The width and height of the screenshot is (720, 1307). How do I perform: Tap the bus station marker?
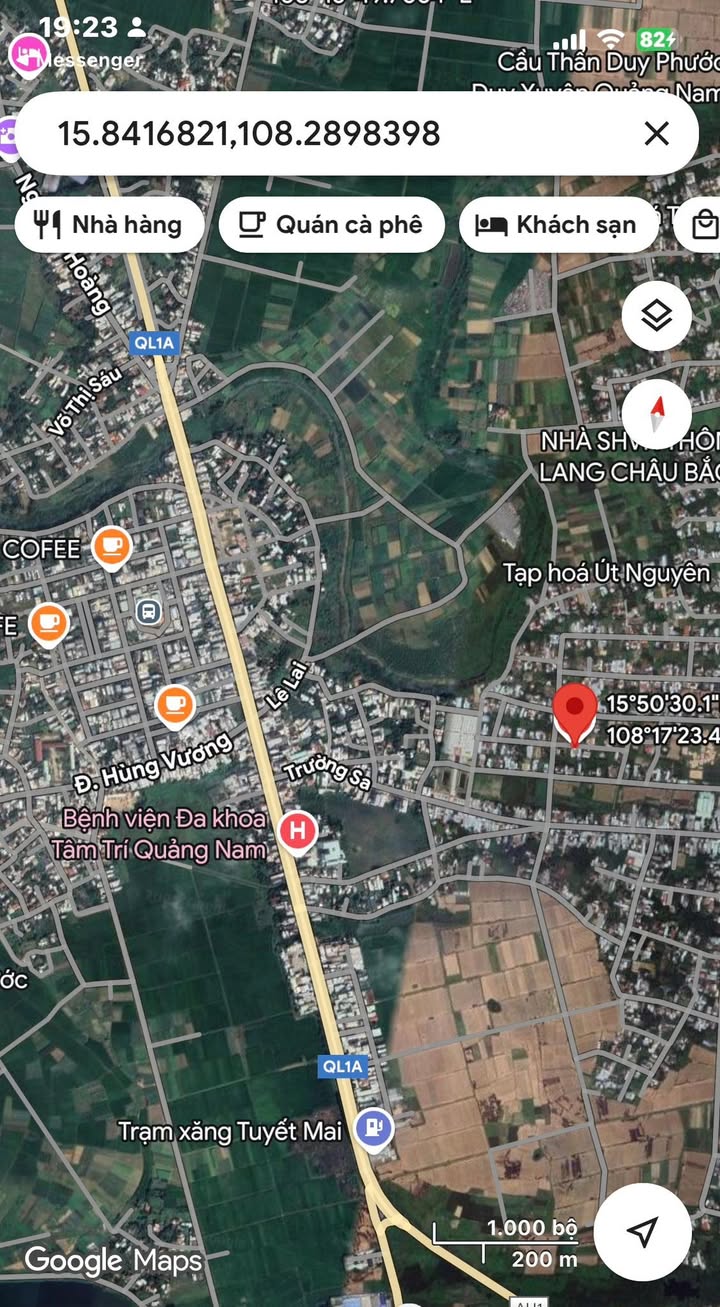[x=149, y=611]
